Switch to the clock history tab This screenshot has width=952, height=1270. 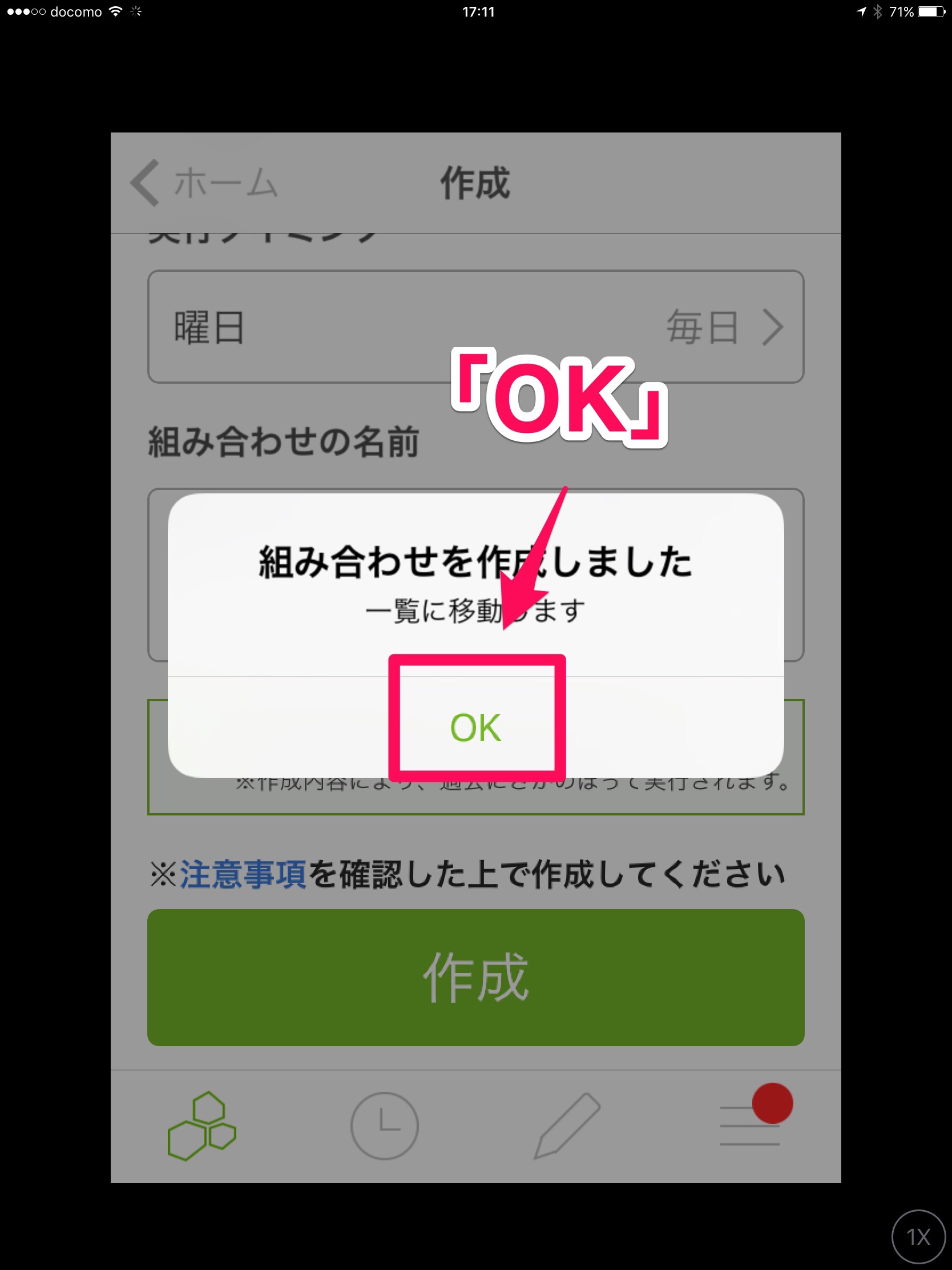[385, 1126]
